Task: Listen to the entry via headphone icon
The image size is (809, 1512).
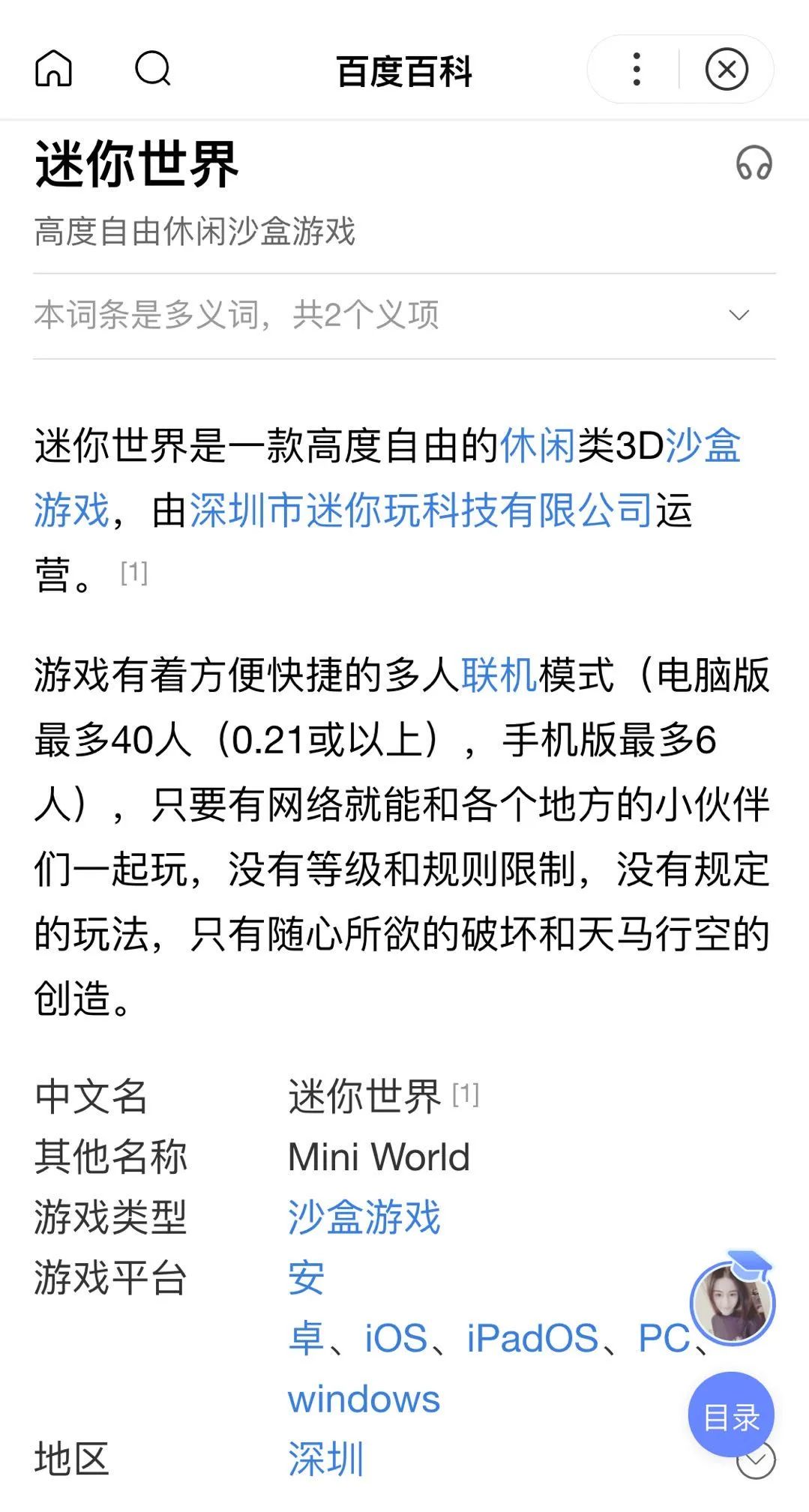Action: (x=754, y=163)
